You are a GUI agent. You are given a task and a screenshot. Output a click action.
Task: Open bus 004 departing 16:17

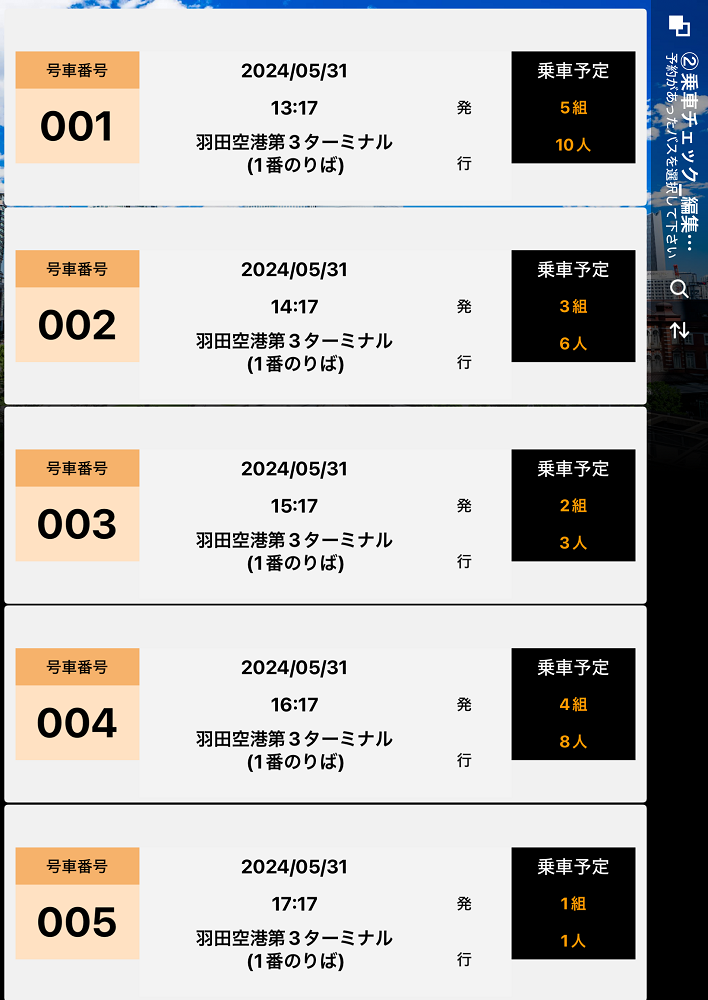point(325,704)
